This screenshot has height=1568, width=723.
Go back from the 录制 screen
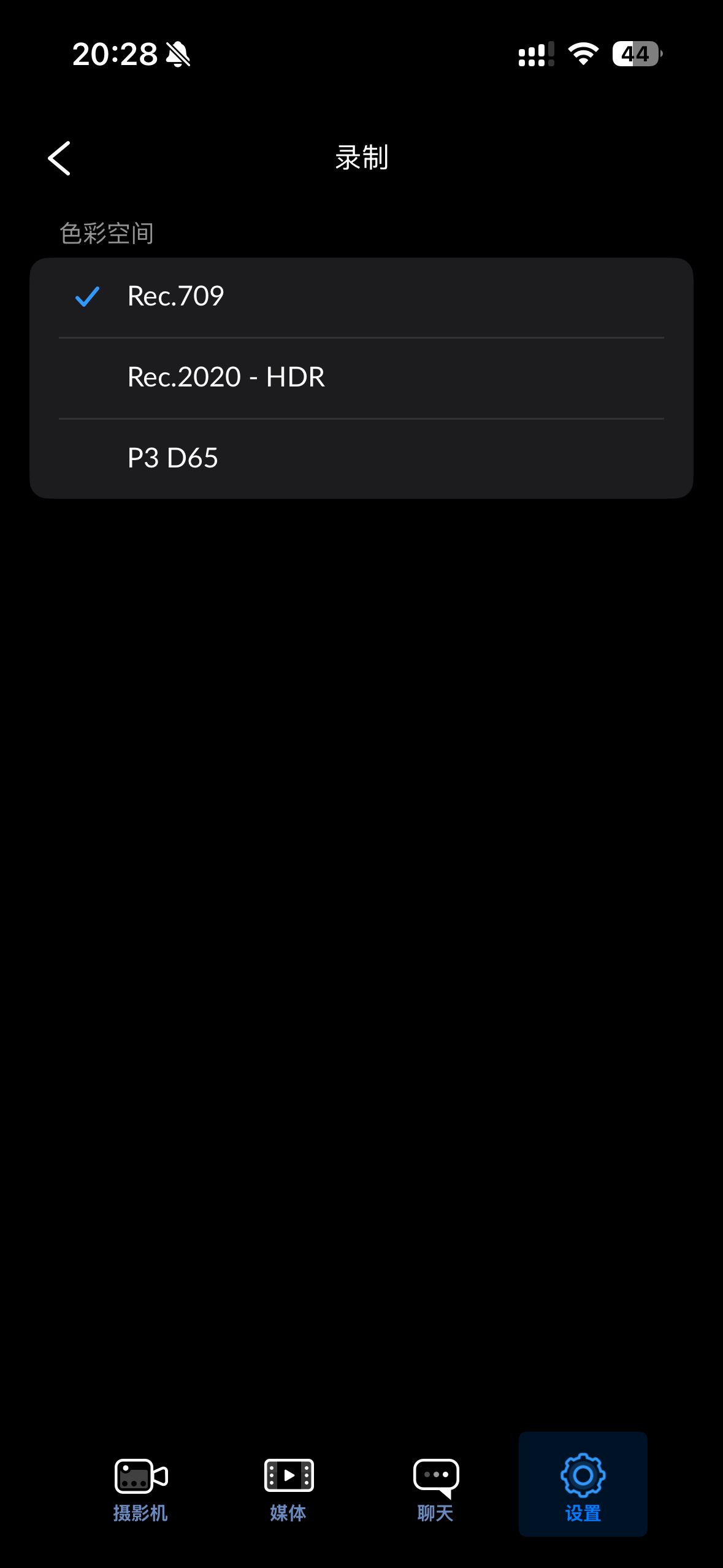[59, 158]
